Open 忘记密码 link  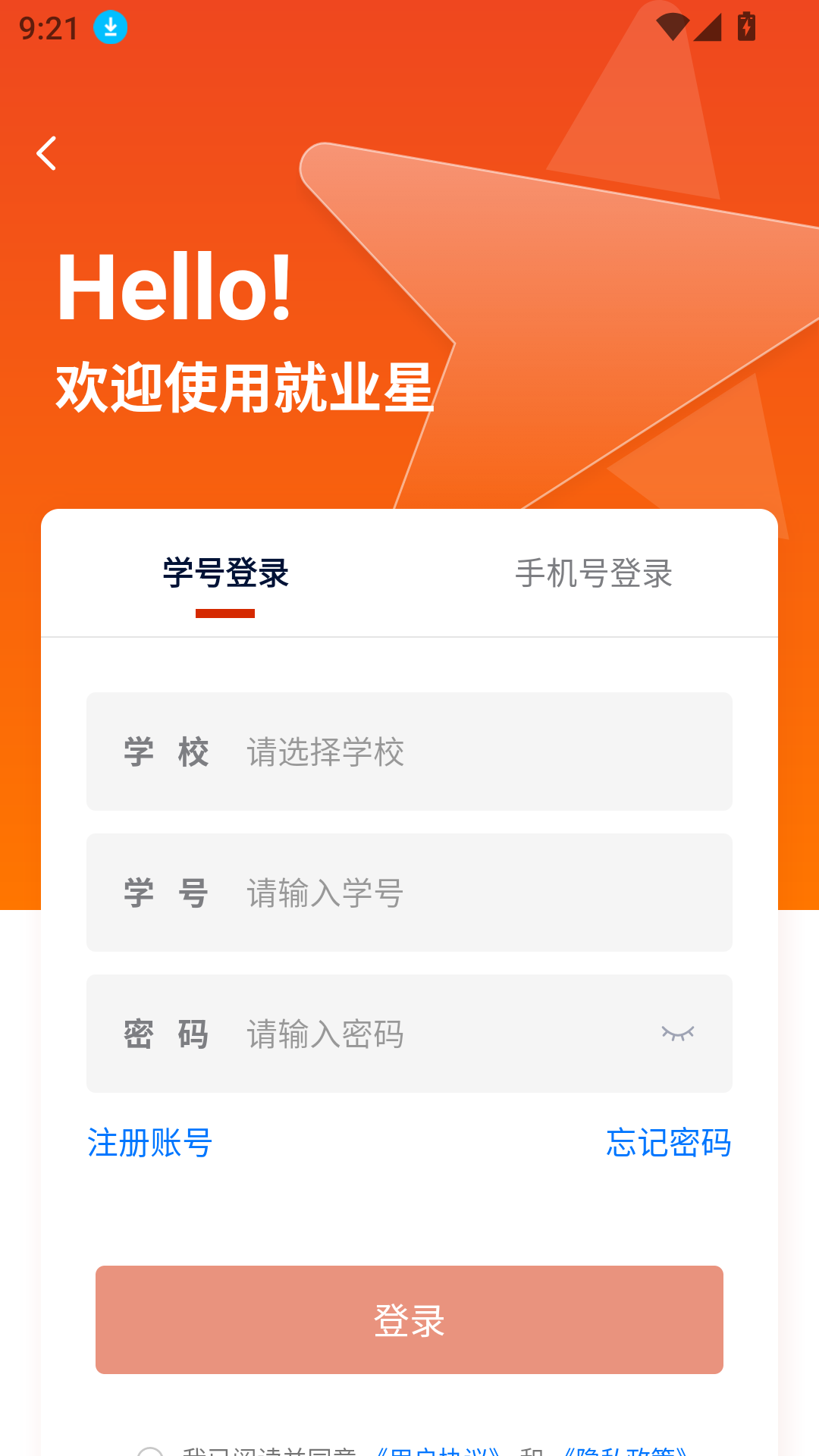coord(668,1143)
